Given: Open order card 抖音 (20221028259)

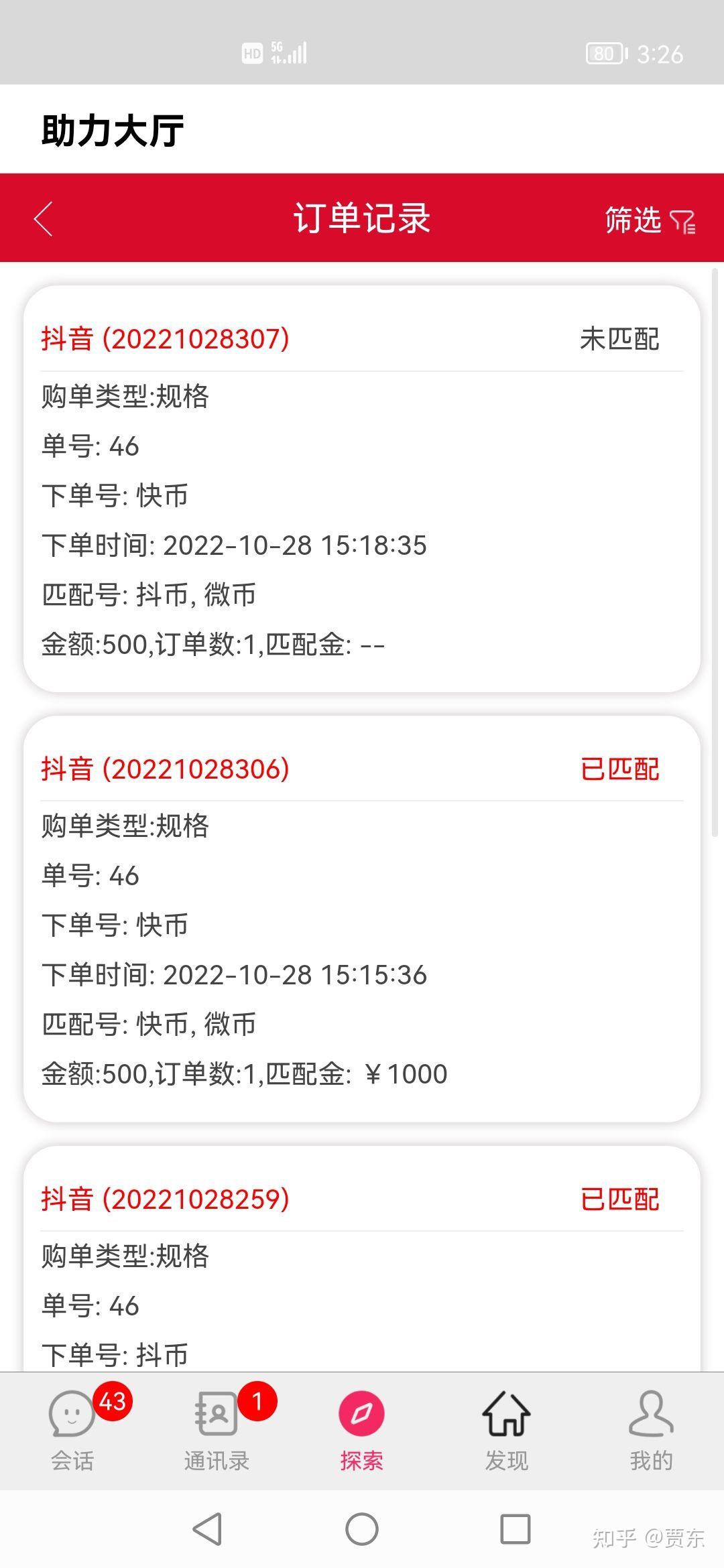Looking at the screenshot, I should pos(362,1258).
